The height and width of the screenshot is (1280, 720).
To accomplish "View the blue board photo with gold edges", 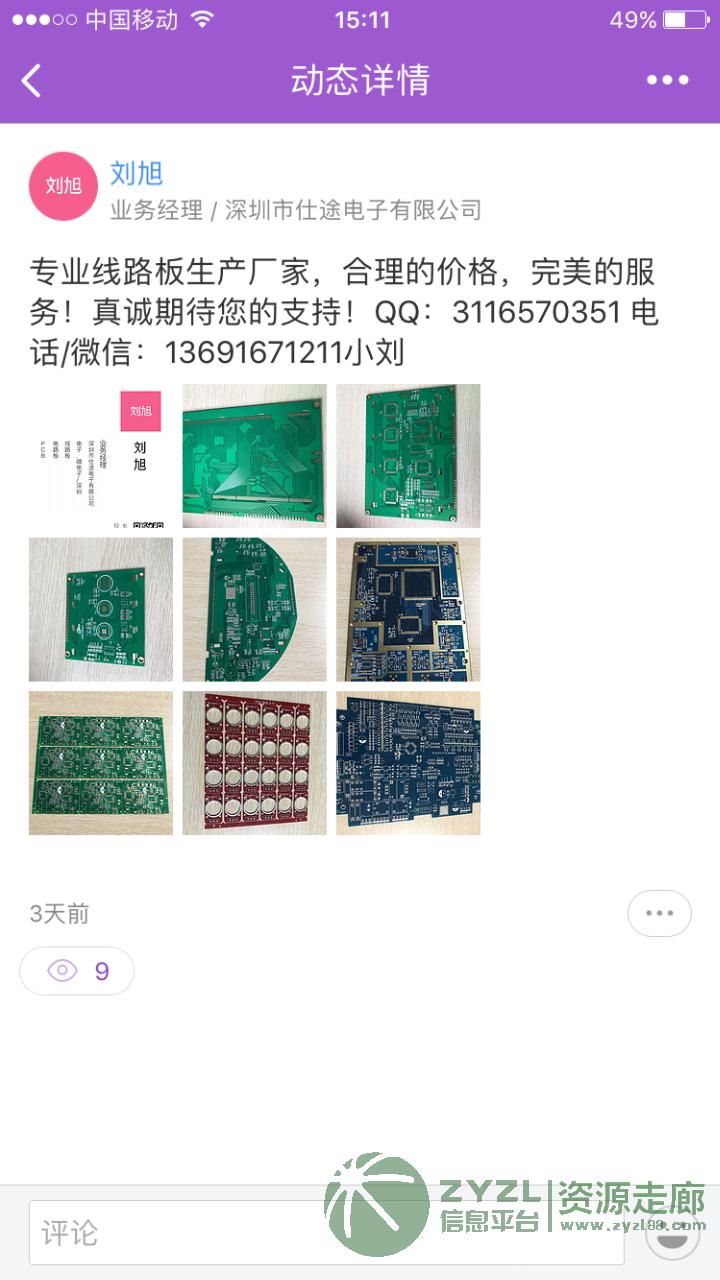I will click(x=408, y=610).
